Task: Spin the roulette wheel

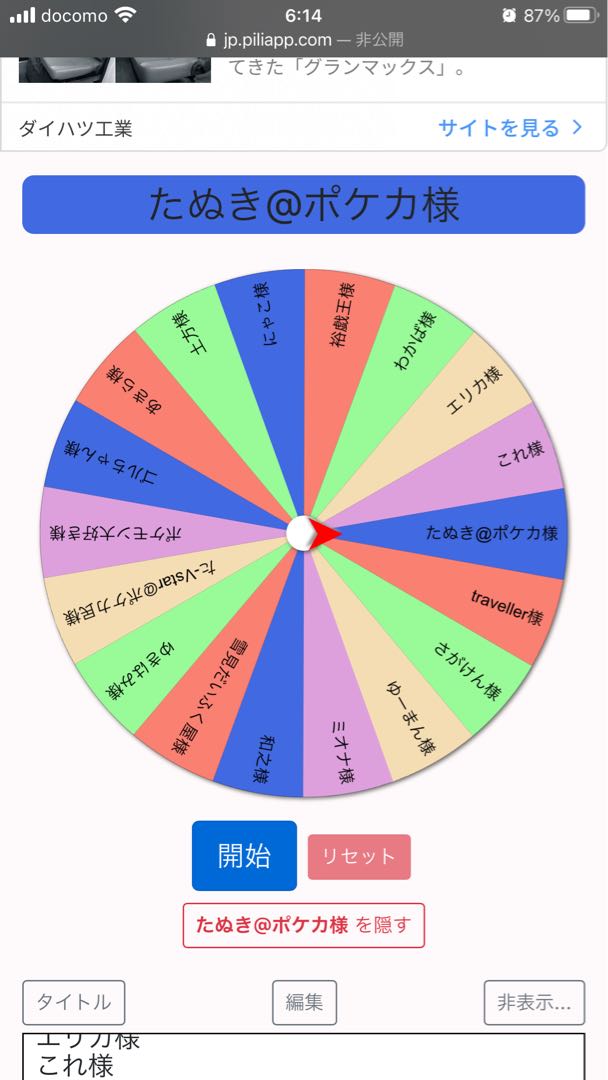Action: 304,533
